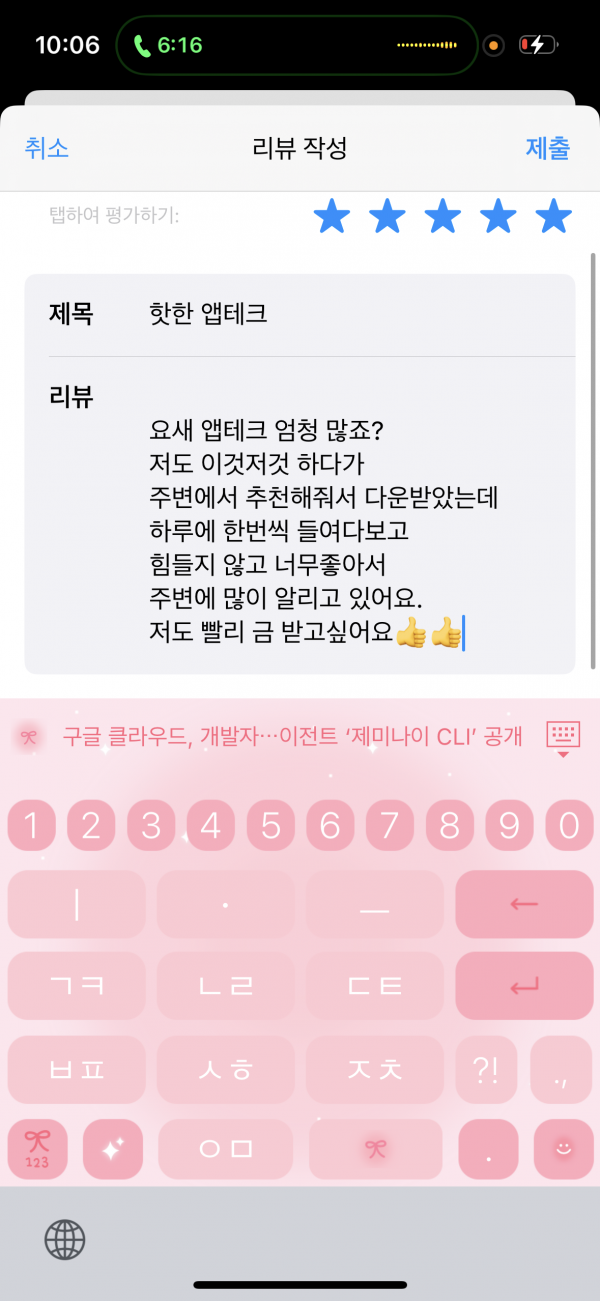Submit the review with 제출
This screenshot has width=600, height=1301.
coord(548,149)
